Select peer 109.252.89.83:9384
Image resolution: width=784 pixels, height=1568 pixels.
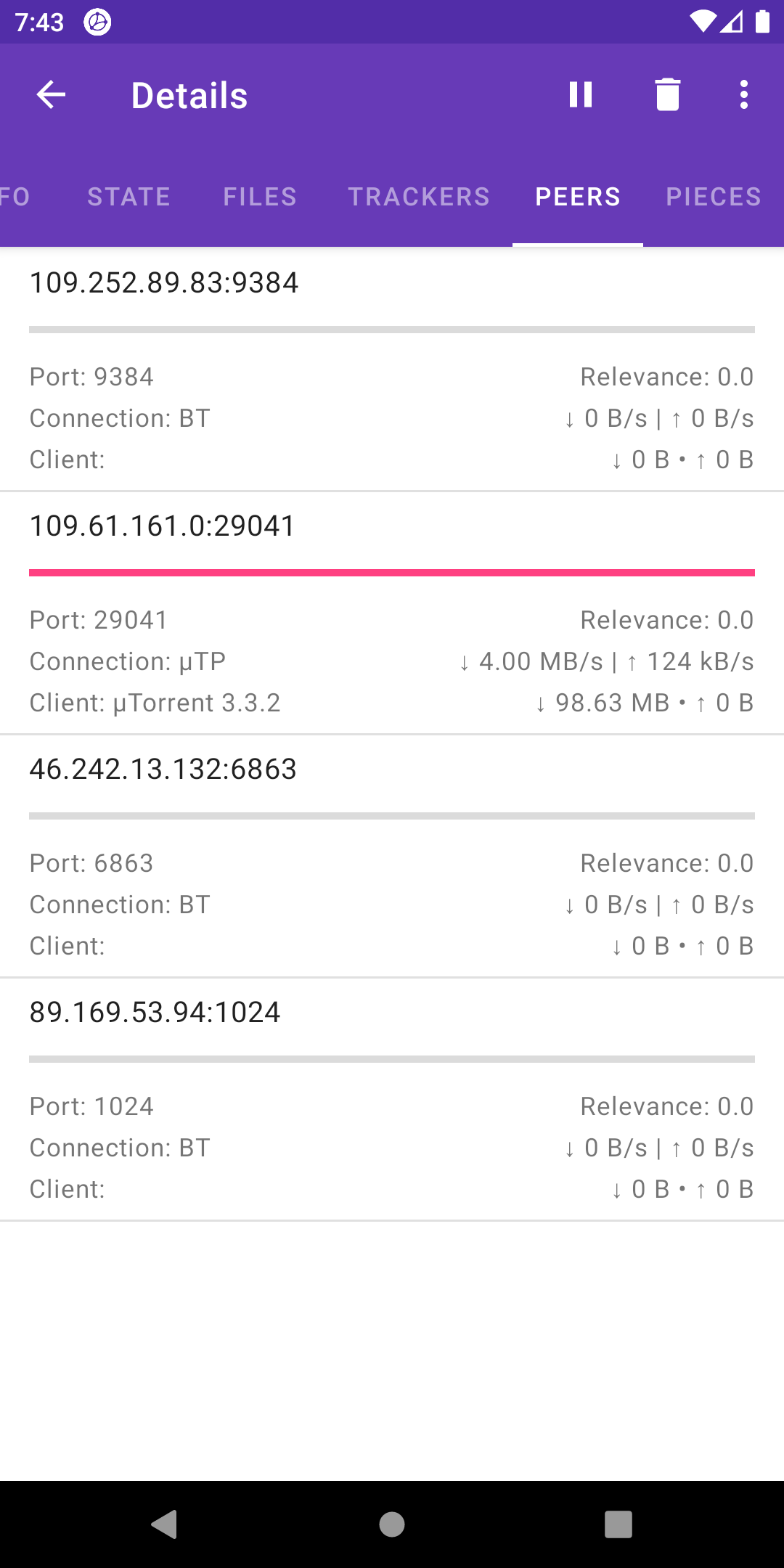392,369
